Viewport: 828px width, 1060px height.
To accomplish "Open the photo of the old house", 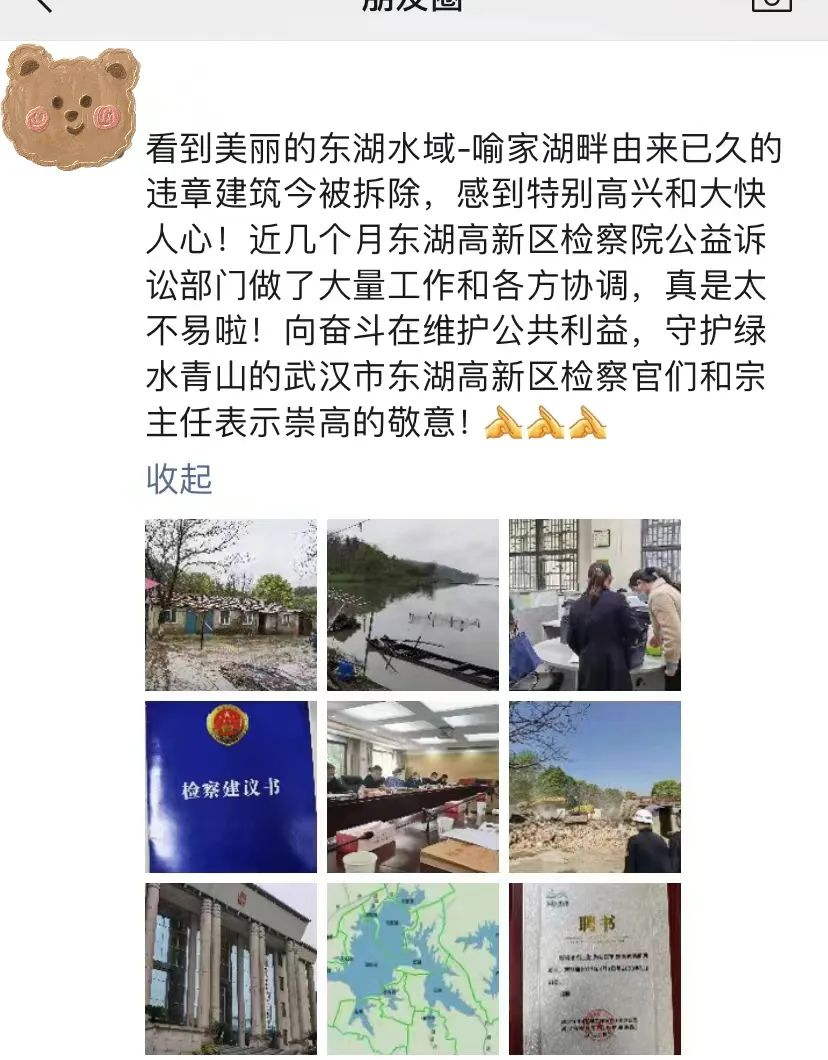I will tap(231, 605).
